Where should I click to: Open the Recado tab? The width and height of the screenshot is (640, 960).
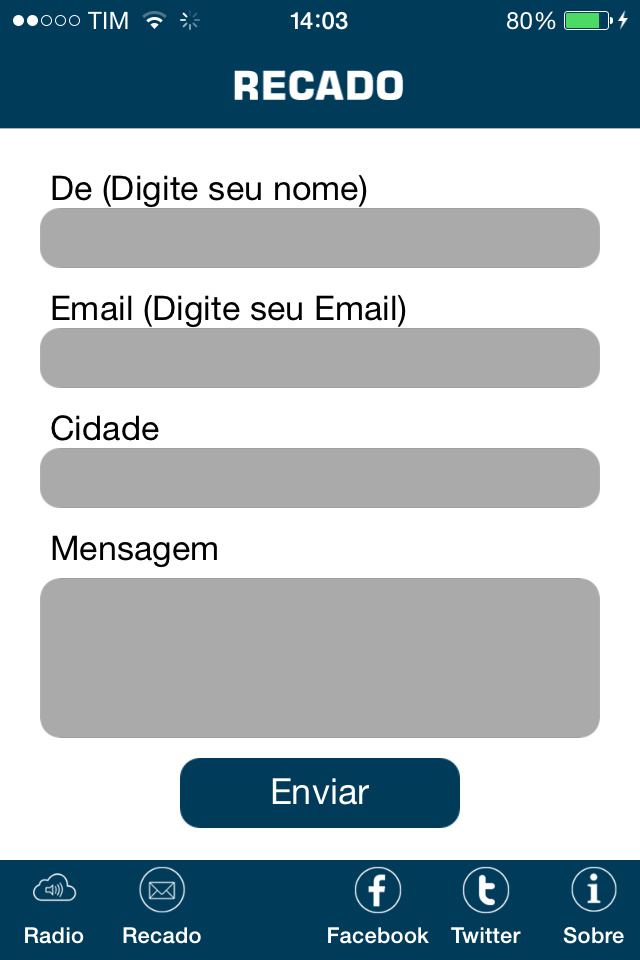(162, 908)
